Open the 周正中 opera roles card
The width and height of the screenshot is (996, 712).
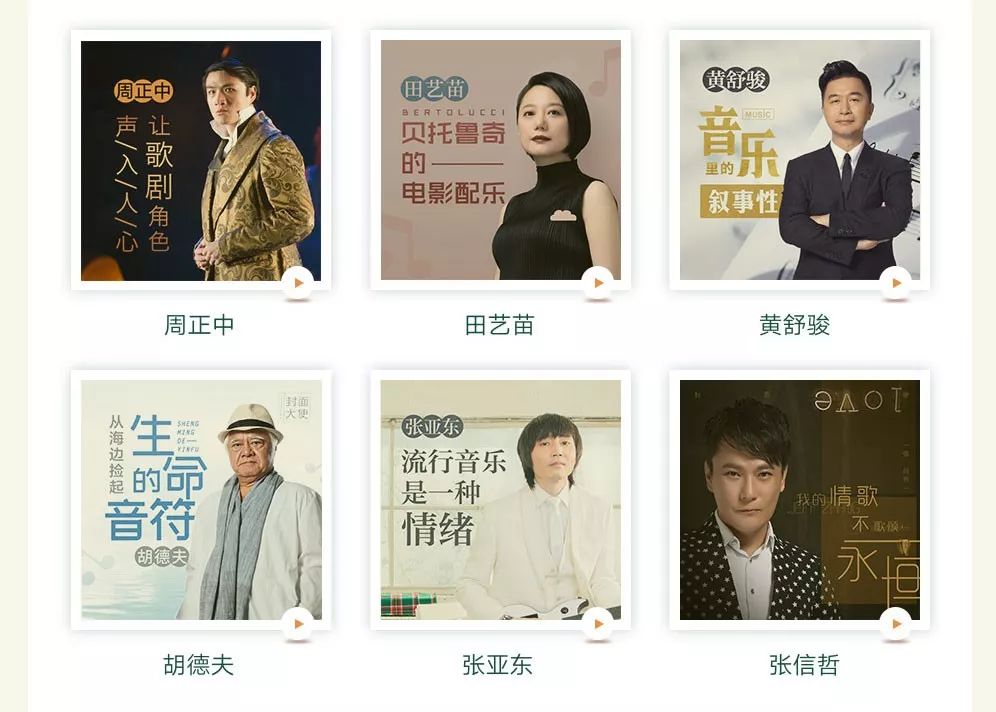click(200, 160)
